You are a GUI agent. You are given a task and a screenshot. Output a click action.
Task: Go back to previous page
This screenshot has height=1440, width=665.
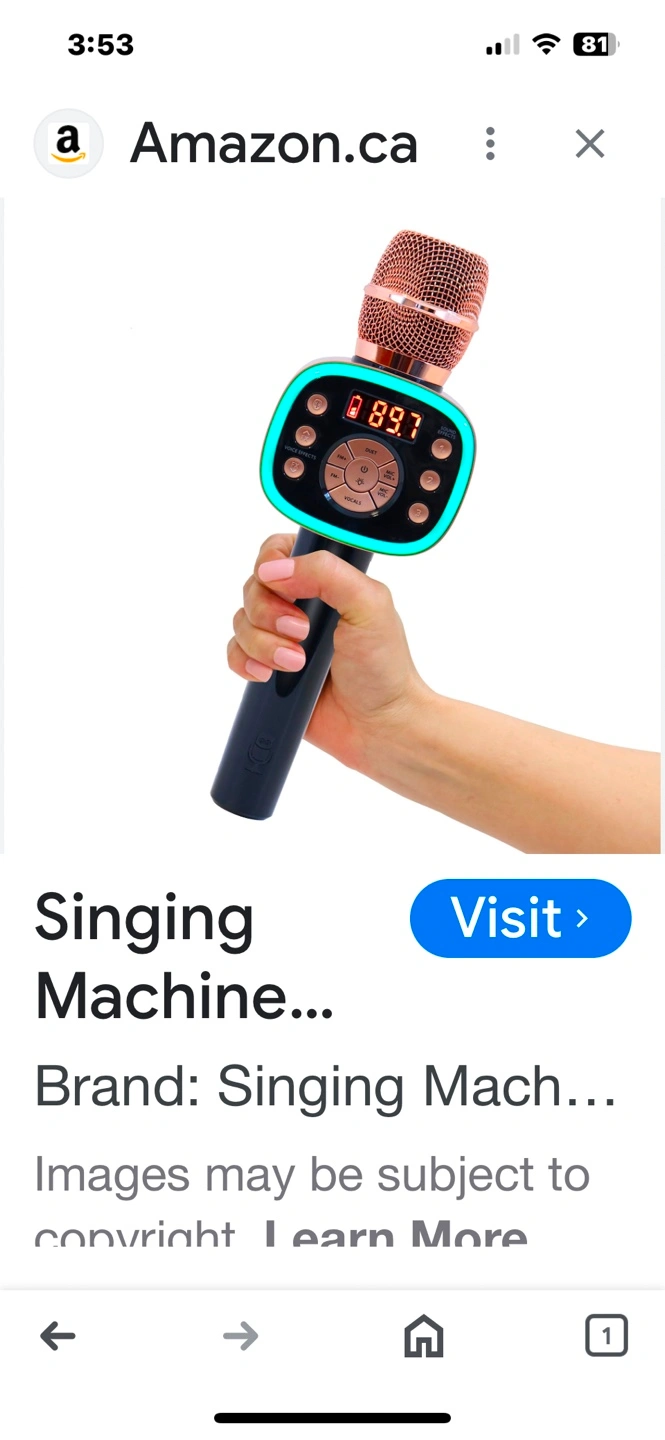[58, 1336]
